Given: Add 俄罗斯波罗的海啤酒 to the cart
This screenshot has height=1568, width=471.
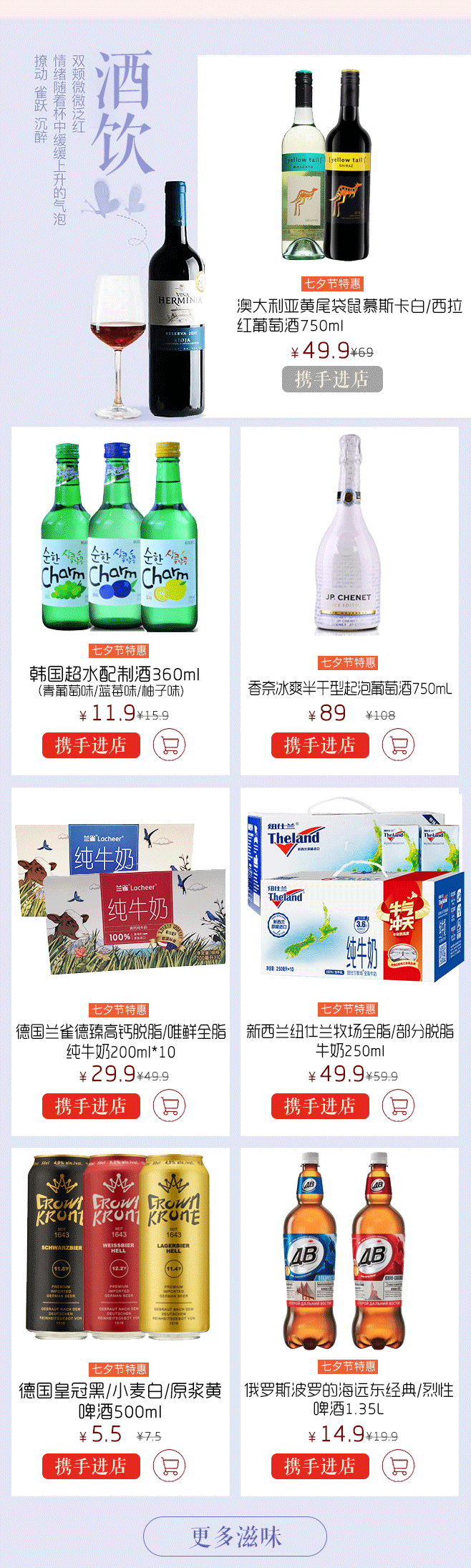Looking at the screenshot, I should click(399, 1466).
